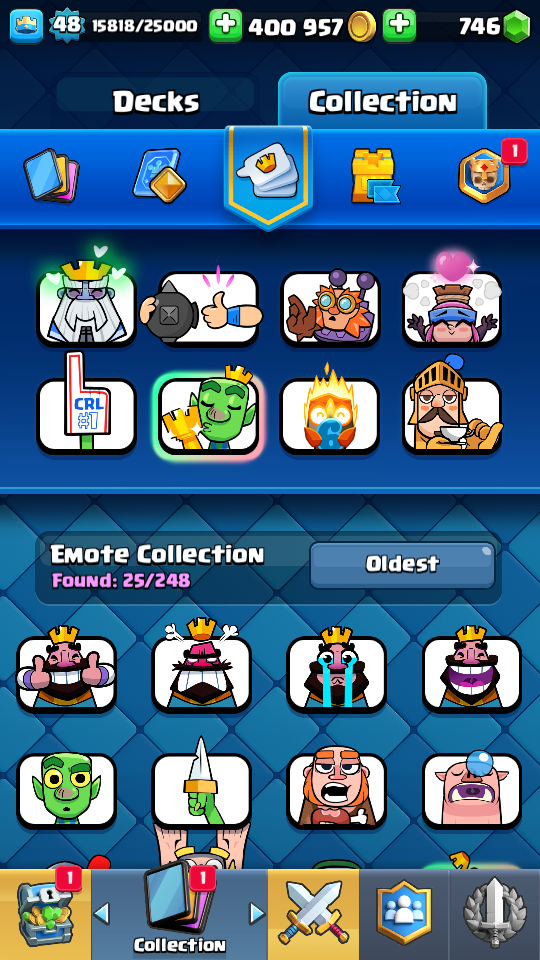Open the magic items sub-tab
Viewport: 540px width, 960px height.
click(x=159, y=176)
